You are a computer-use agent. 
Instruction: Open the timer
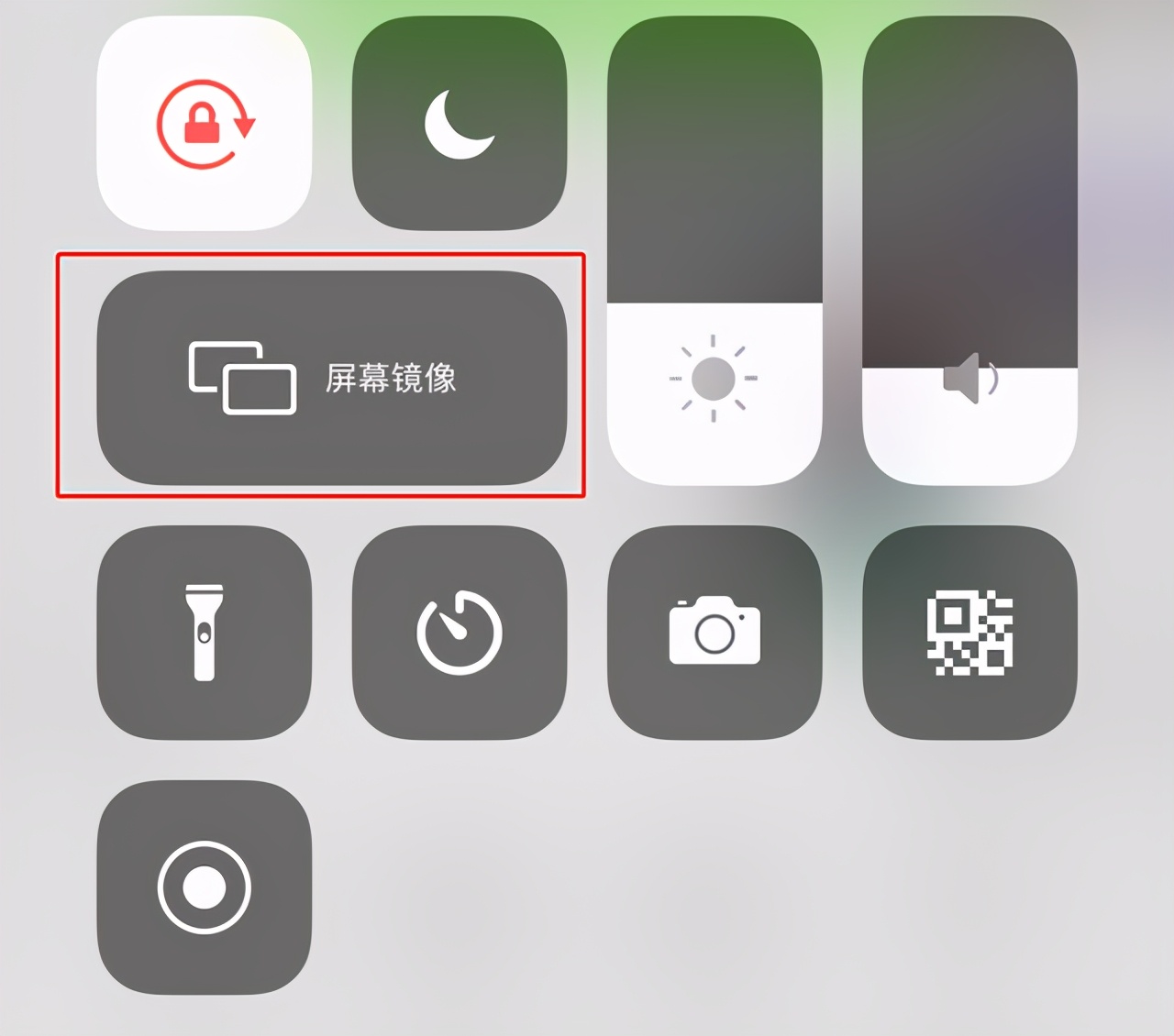click(460, 633)
